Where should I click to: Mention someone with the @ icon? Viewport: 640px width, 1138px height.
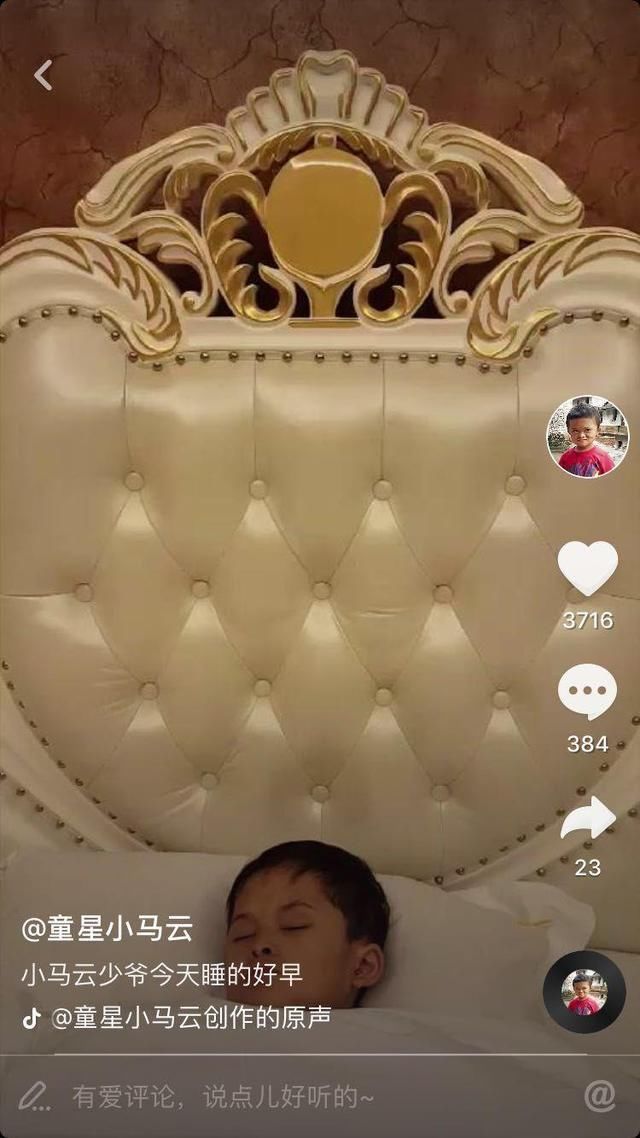pyautogui.click(x=599, y=1096)
